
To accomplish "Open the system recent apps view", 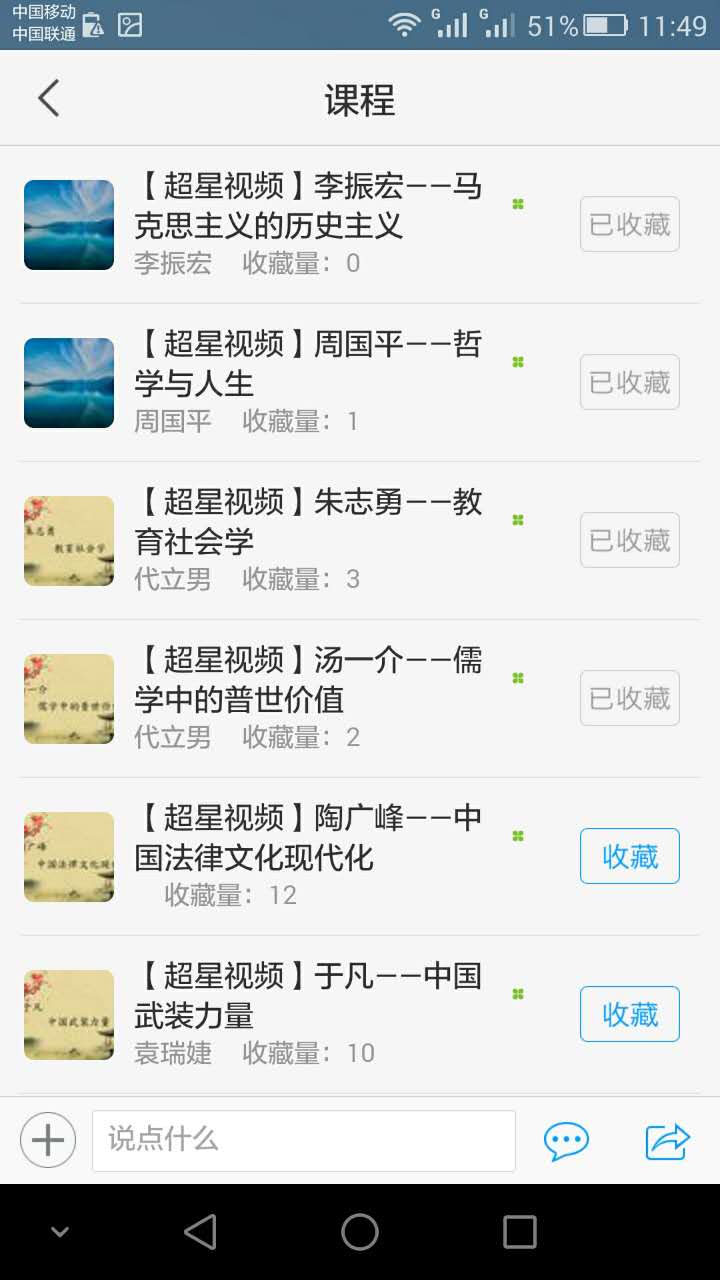I will [519, 1232].
